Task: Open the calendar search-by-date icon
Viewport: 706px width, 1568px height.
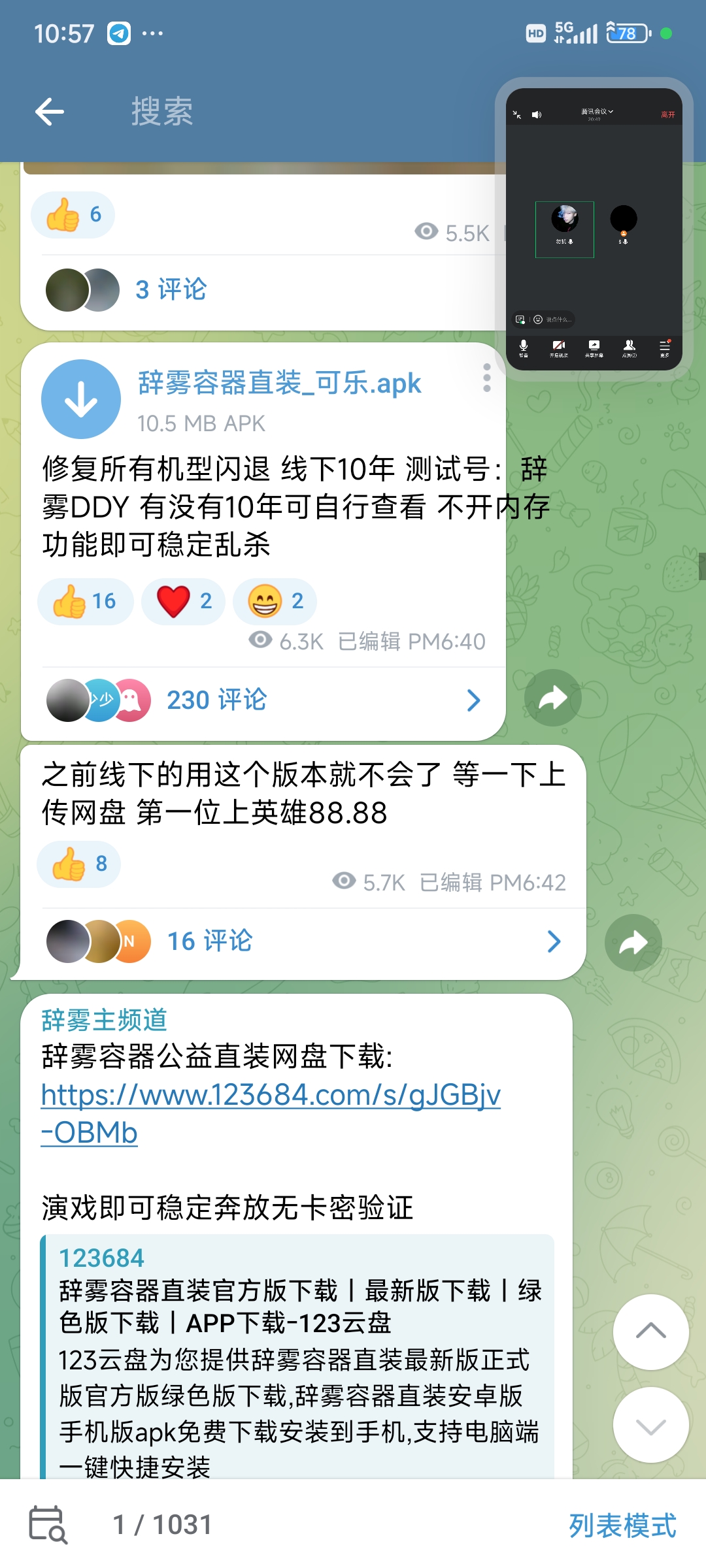Action: click(48, 1524)
